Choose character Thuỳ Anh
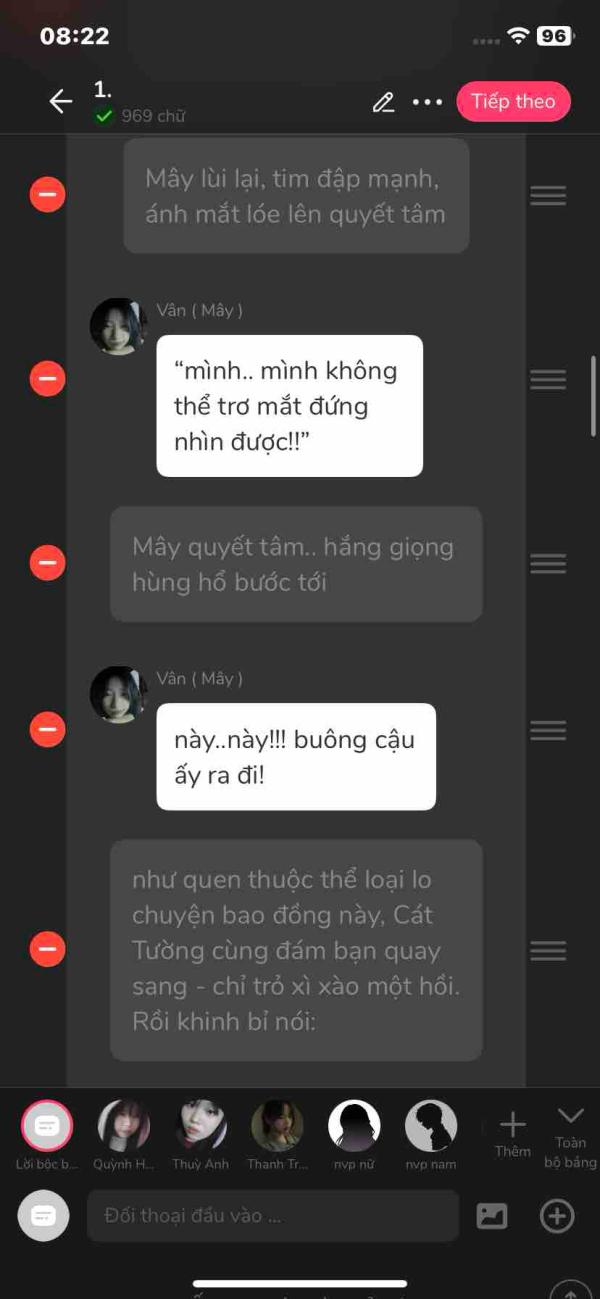This screenshot has width=600, height=1299. [x=200, y=1127]
